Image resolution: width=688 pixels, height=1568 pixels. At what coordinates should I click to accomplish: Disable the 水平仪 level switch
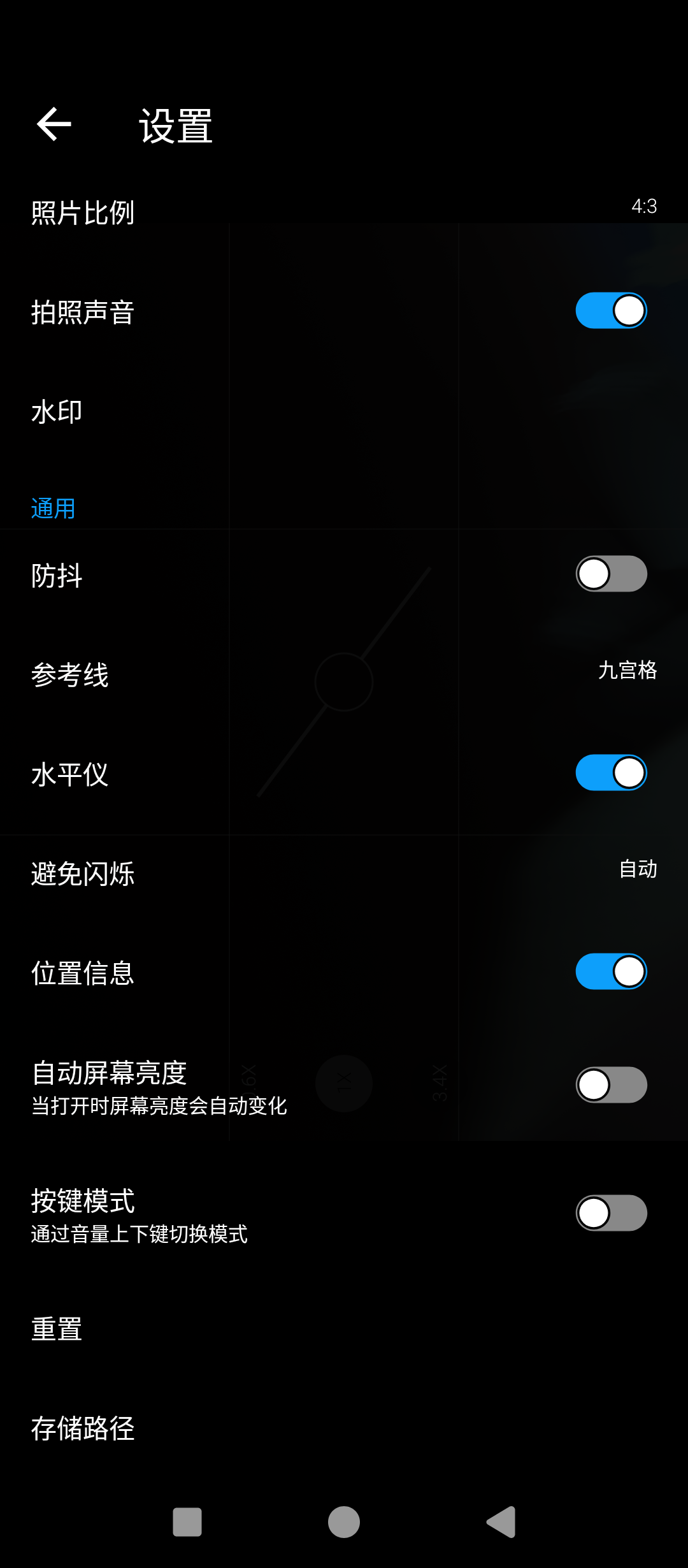point(611,773)
